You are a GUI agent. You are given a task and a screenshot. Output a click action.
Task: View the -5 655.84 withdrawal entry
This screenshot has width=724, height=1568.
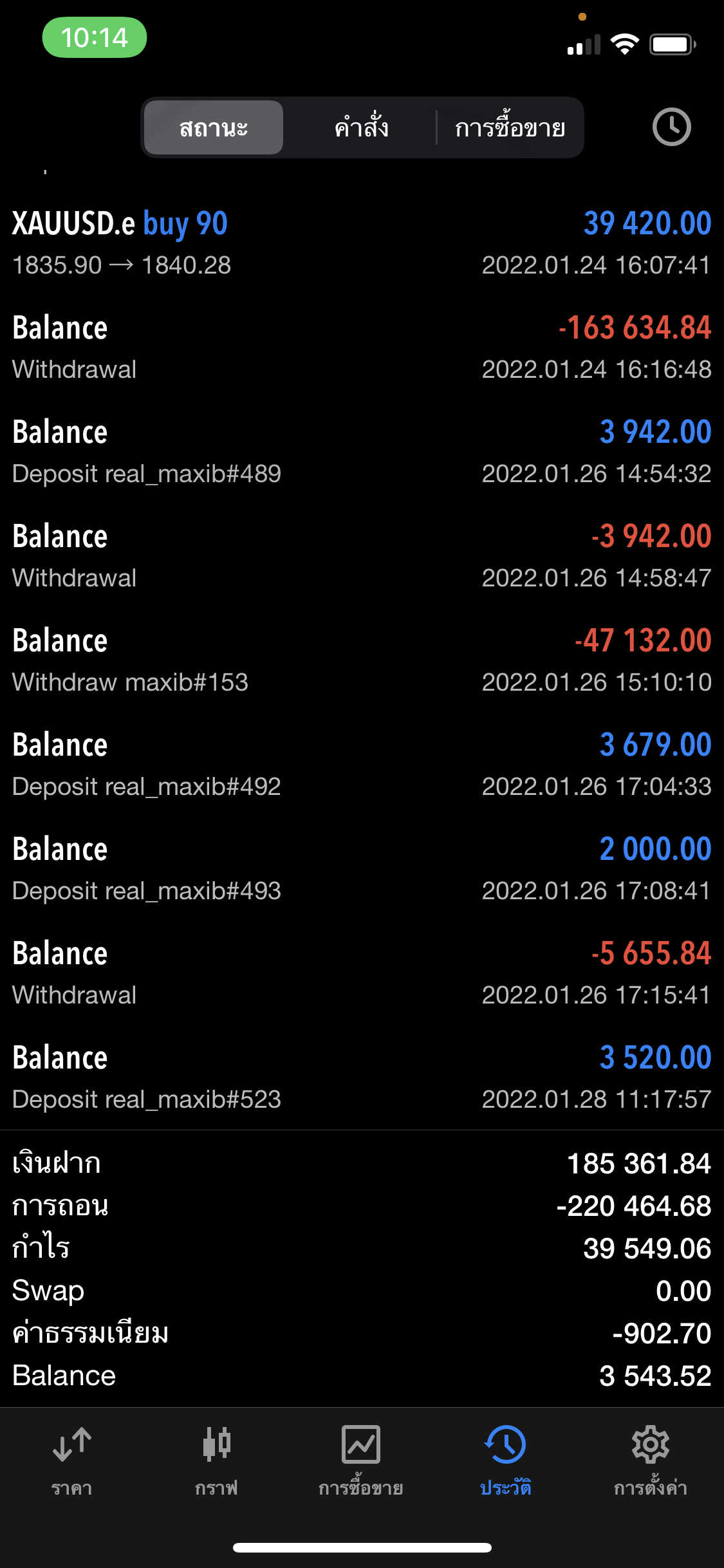click(362, 973)
